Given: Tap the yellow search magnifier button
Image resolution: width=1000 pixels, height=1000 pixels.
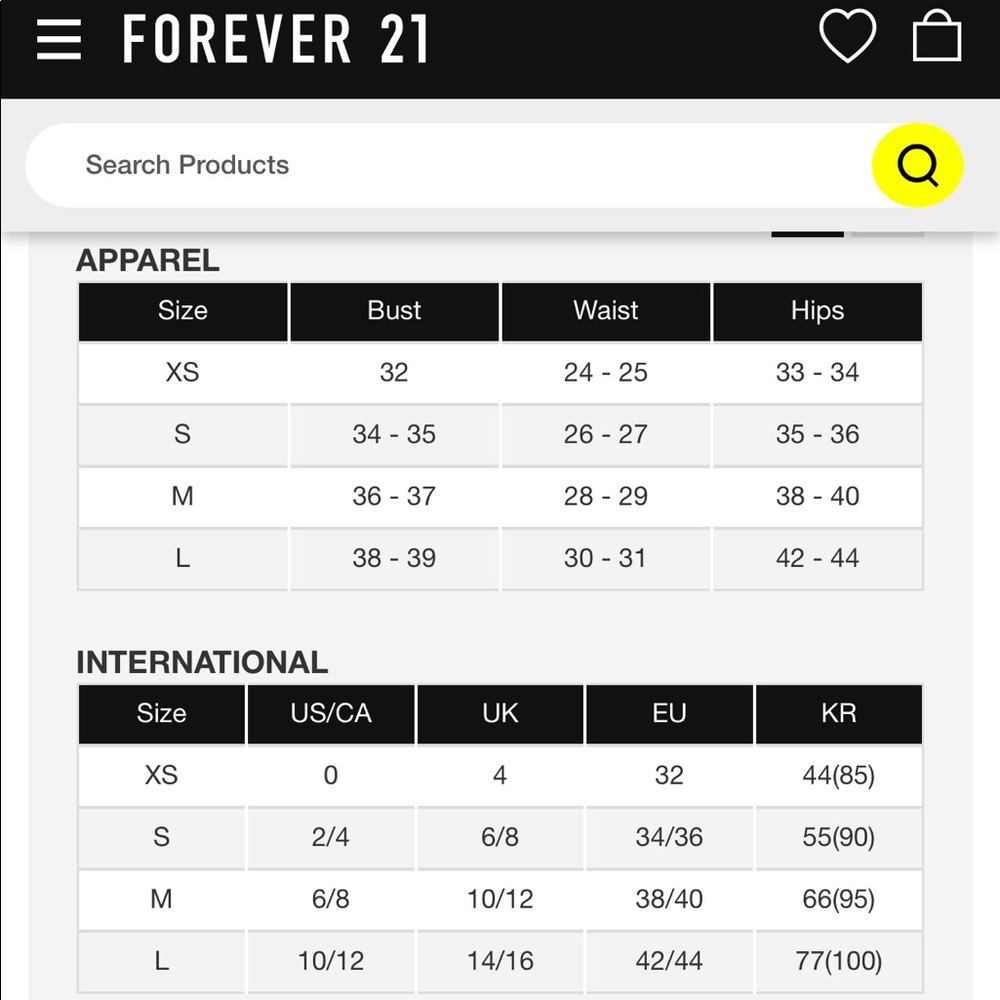Looking at the screenshot, I should 917,165.
